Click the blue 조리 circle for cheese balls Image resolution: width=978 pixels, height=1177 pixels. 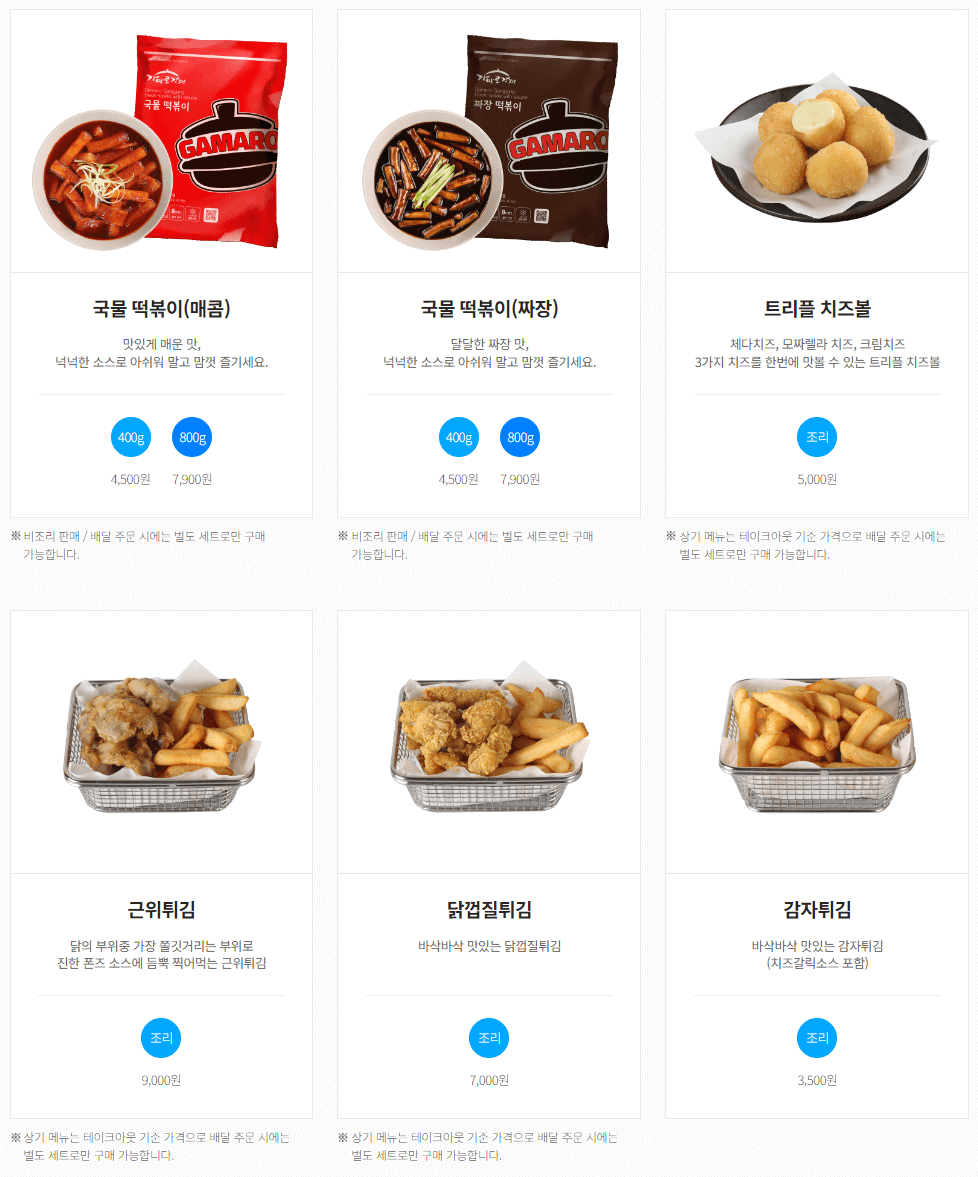click(x=817, y=437)
